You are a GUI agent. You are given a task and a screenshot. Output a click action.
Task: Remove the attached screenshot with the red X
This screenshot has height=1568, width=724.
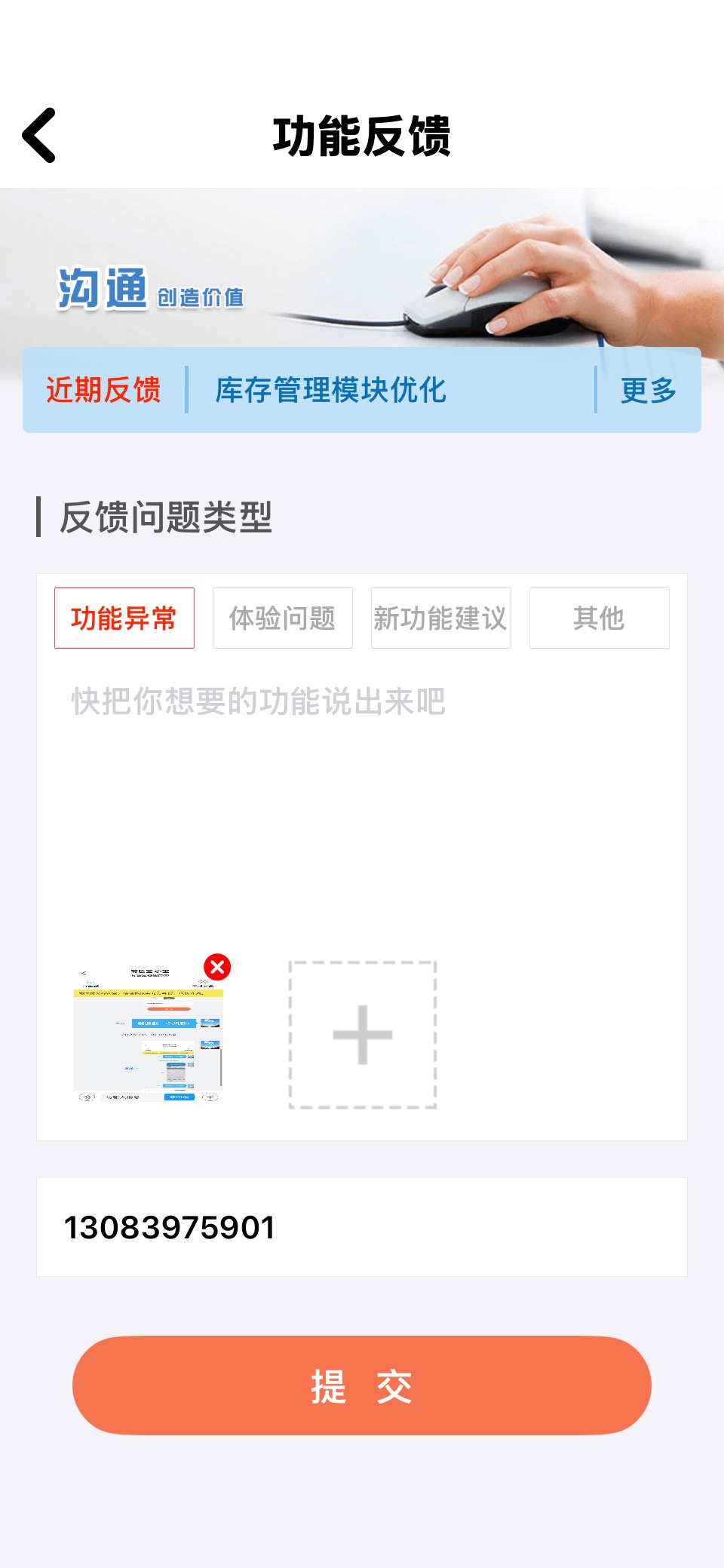[217, 967]
